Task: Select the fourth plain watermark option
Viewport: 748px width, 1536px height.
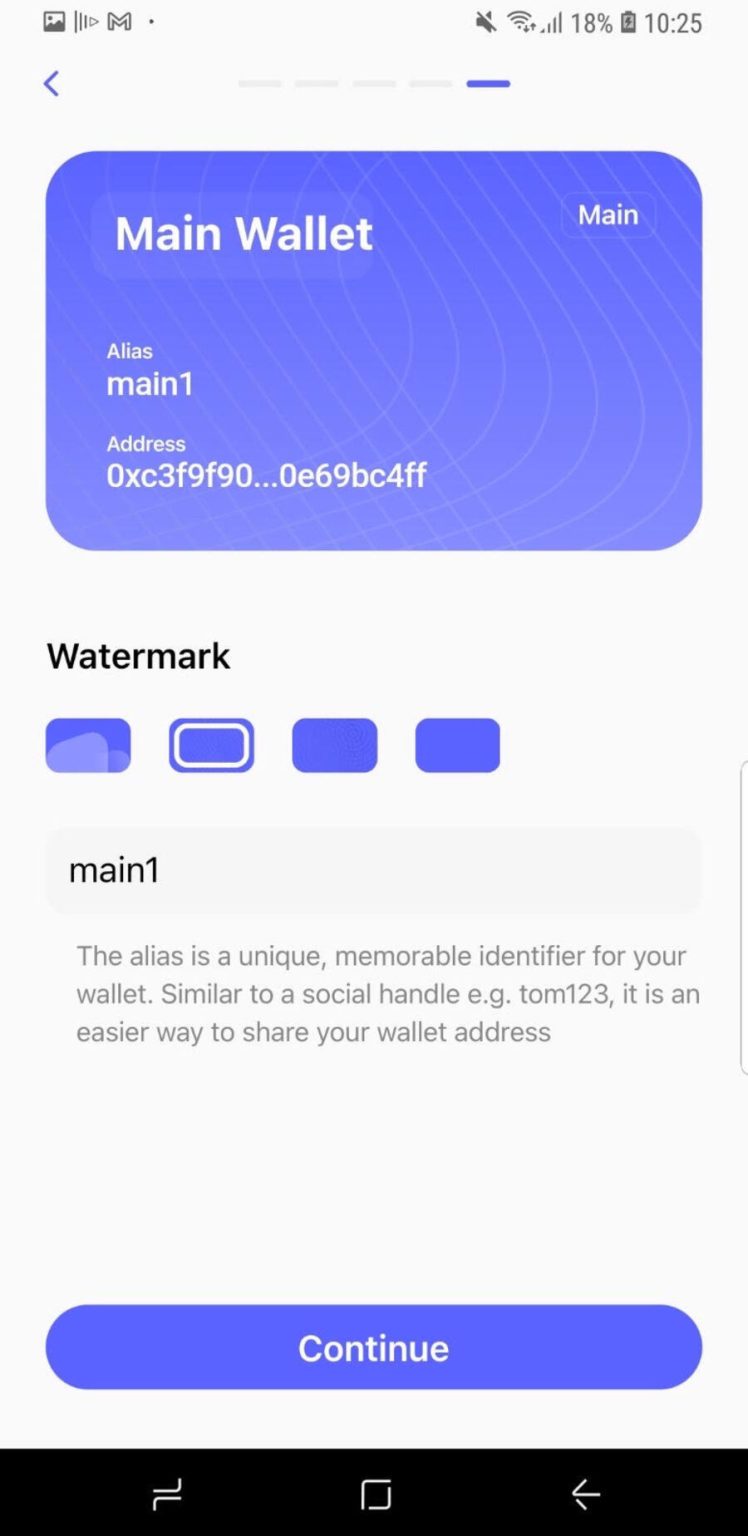Action: 458,745
